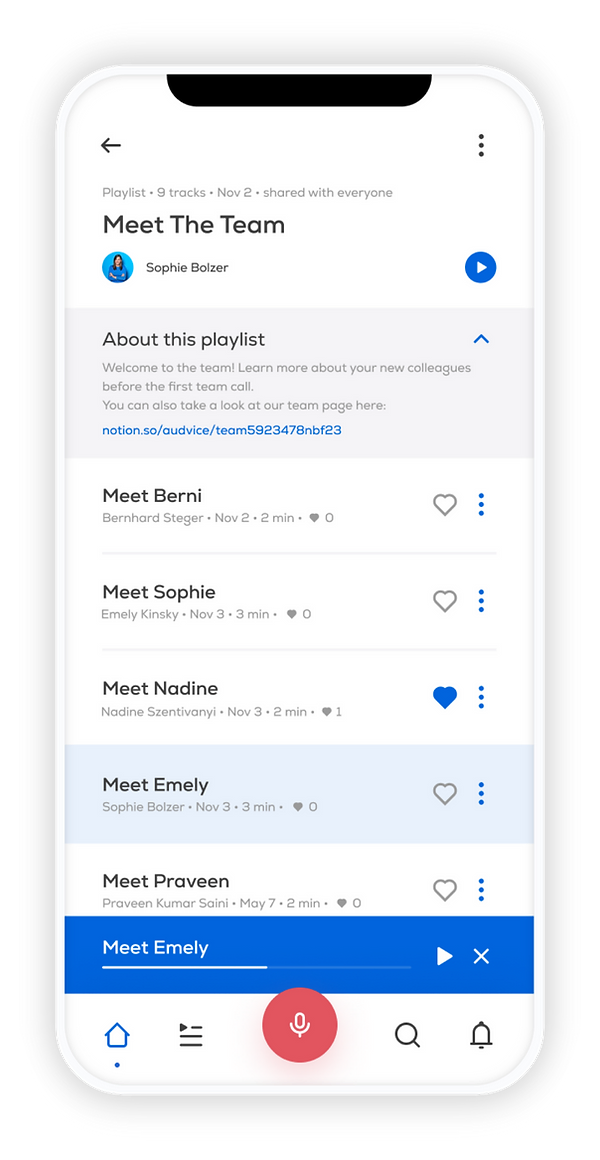This screenshot has width=600, height=1160.
Task: Resume playback in the mini player
Action: [x=445, y=957]
